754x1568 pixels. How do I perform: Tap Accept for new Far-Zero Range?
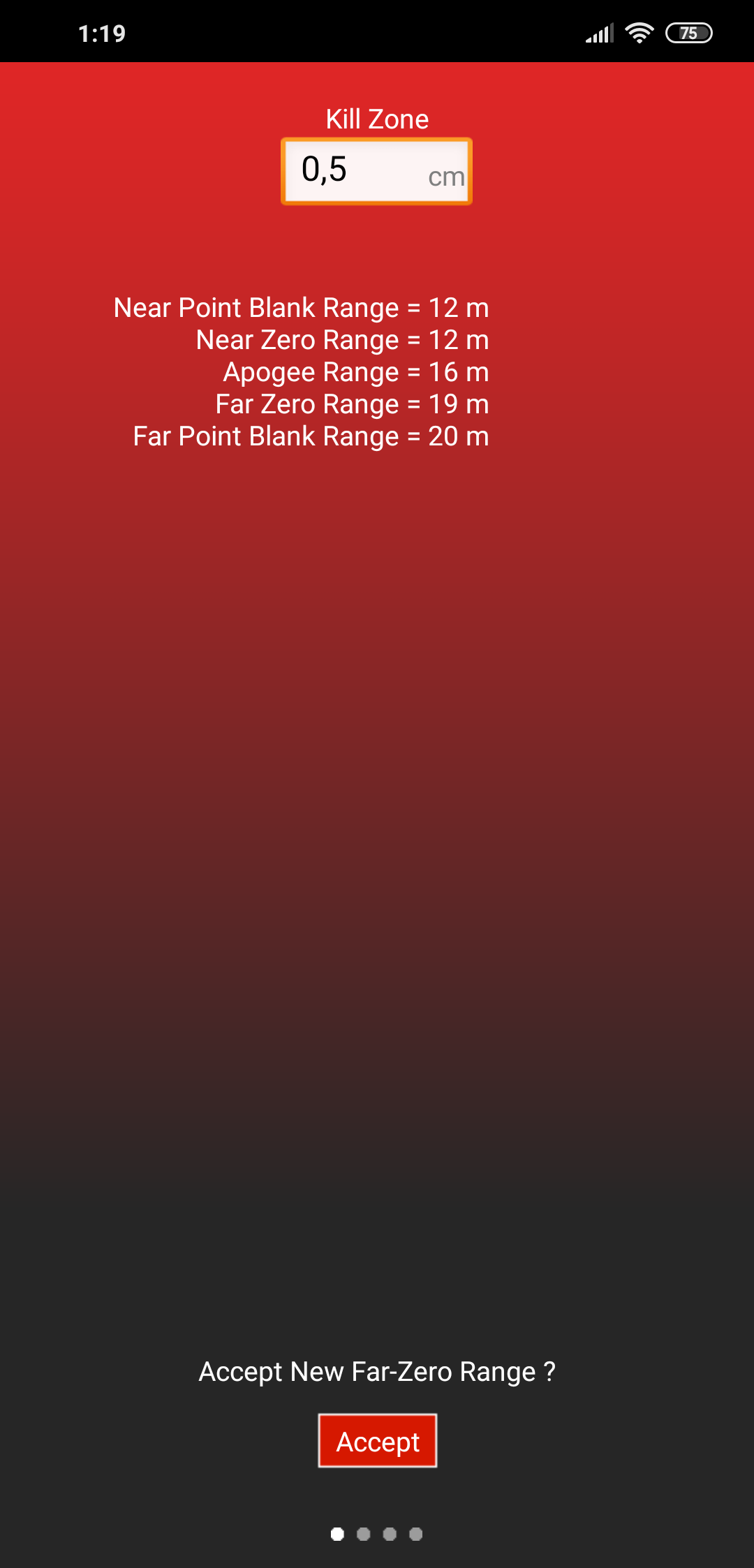click(x=377, y=1441)
